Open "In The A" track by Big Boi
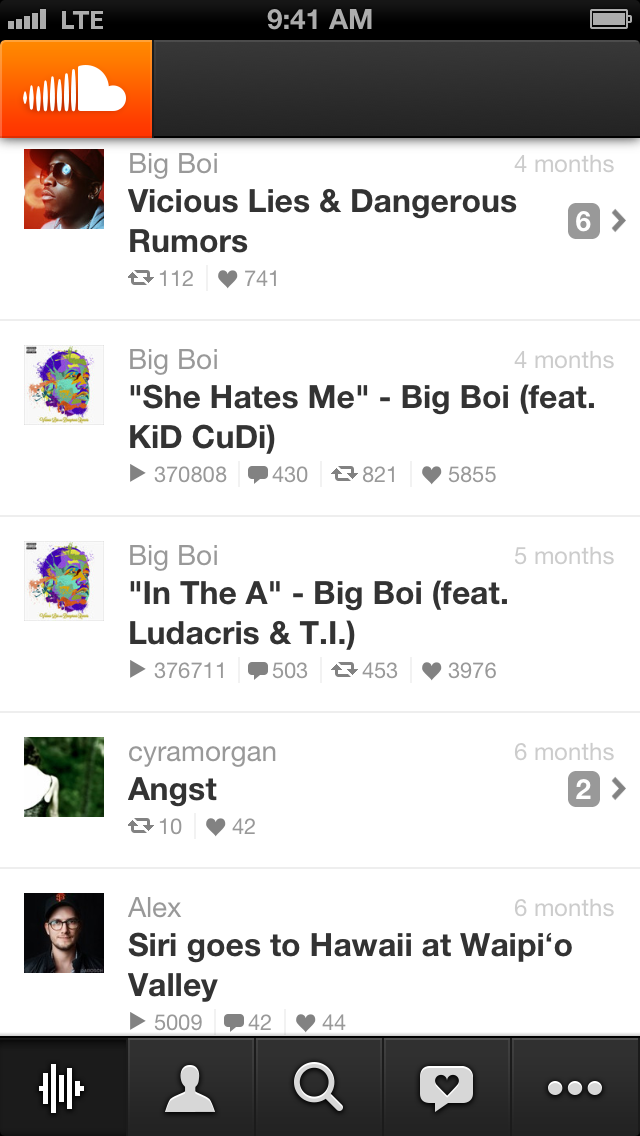This screenshot has height=1136, width=640. tap(318, 613)
